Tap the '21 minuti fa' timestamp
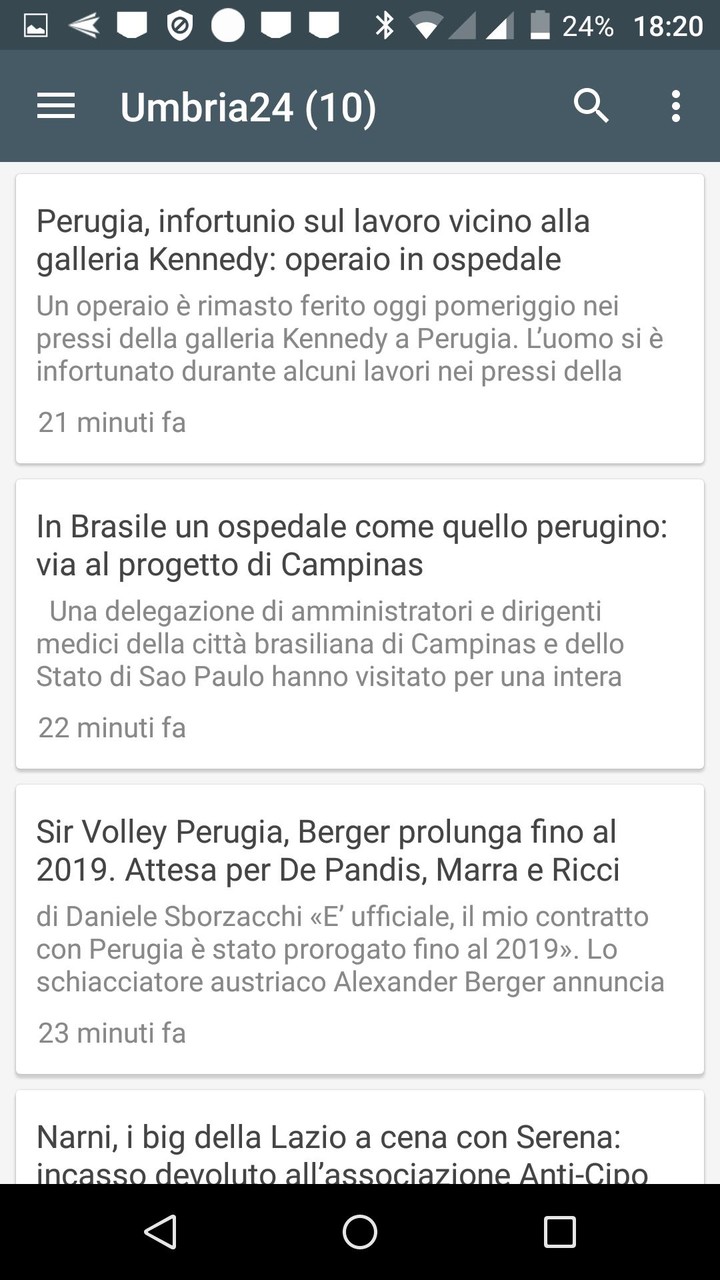Viewport: 720px width, 1280px height. (111, 422)
